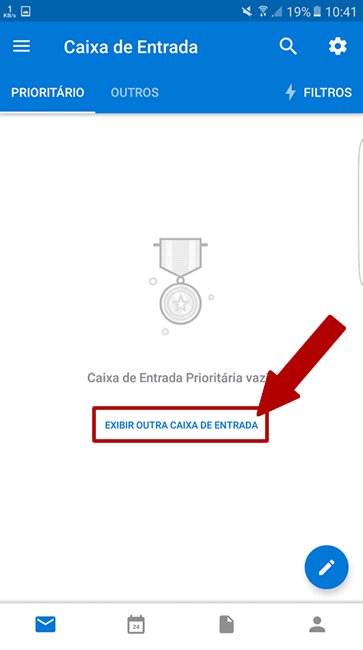Open the calendar tab
The image size is (363, 650).
(136, 625)
